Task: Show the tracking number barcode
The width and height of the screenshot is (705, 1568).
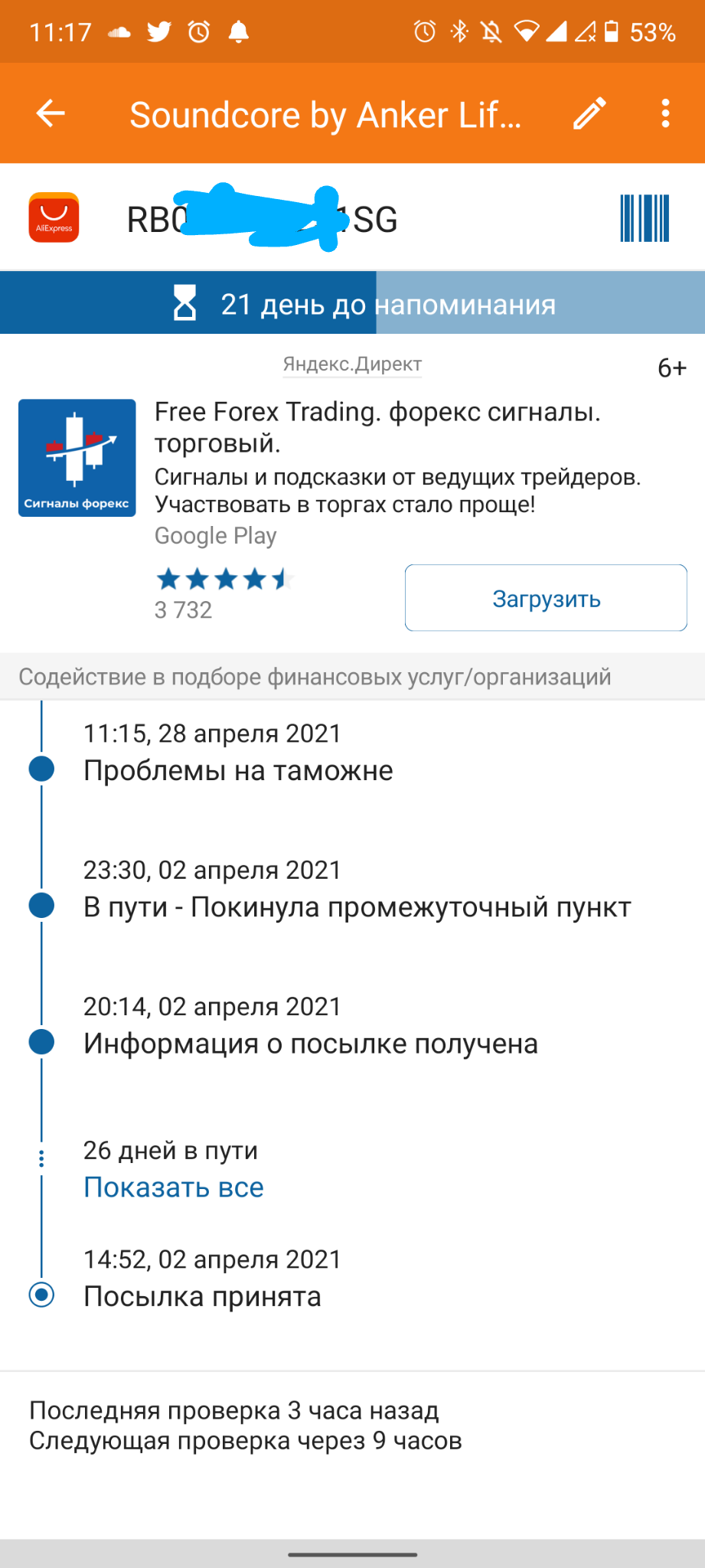Action: tap(645, 218)
